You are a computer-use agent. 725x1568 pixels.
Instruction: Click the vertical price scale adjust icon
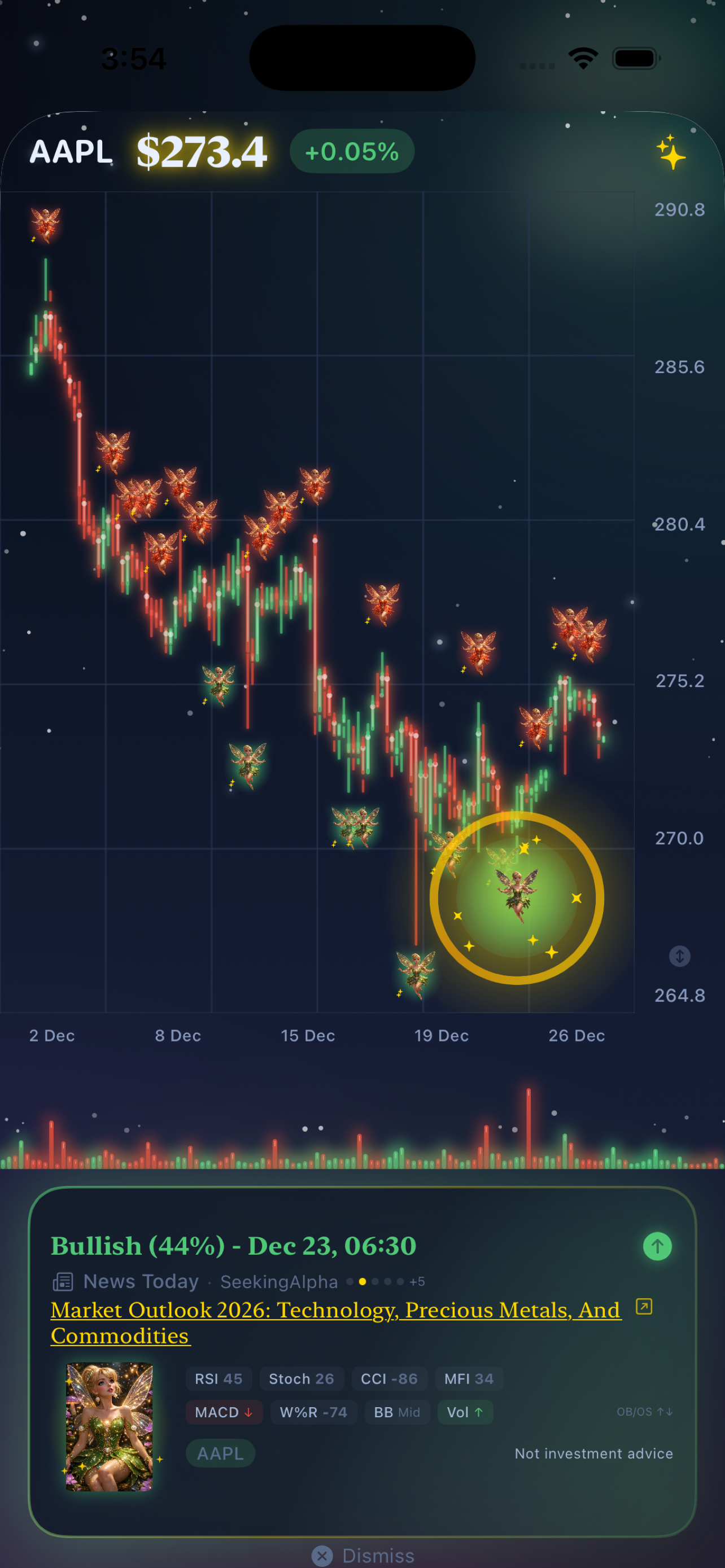tap(679, 956)
